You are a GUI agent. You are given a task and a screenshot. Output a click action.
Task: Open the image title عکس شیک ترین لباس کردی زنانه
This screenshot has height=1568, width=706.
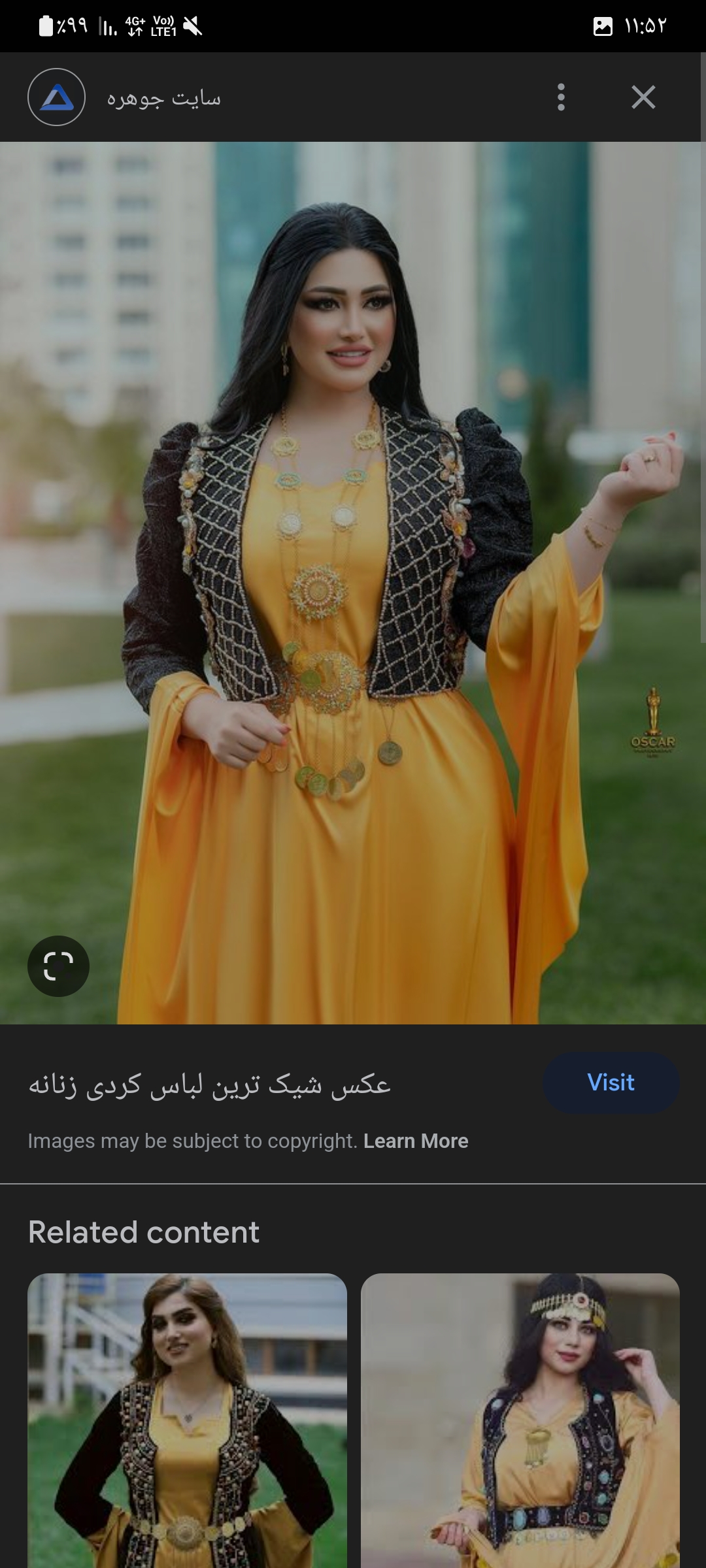[x=209, y=1085]
